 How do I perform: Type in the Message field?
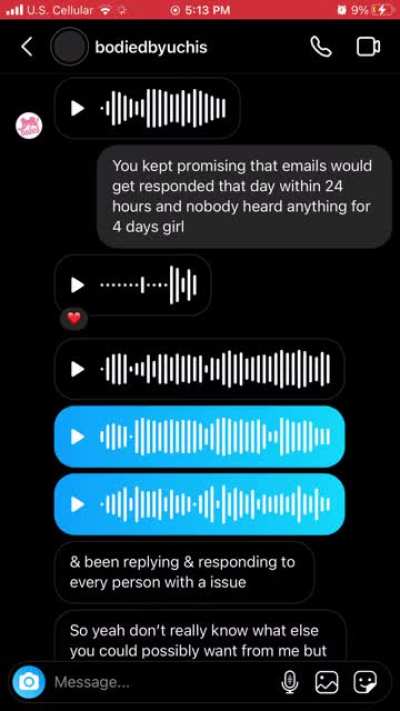tap(163, 682)
